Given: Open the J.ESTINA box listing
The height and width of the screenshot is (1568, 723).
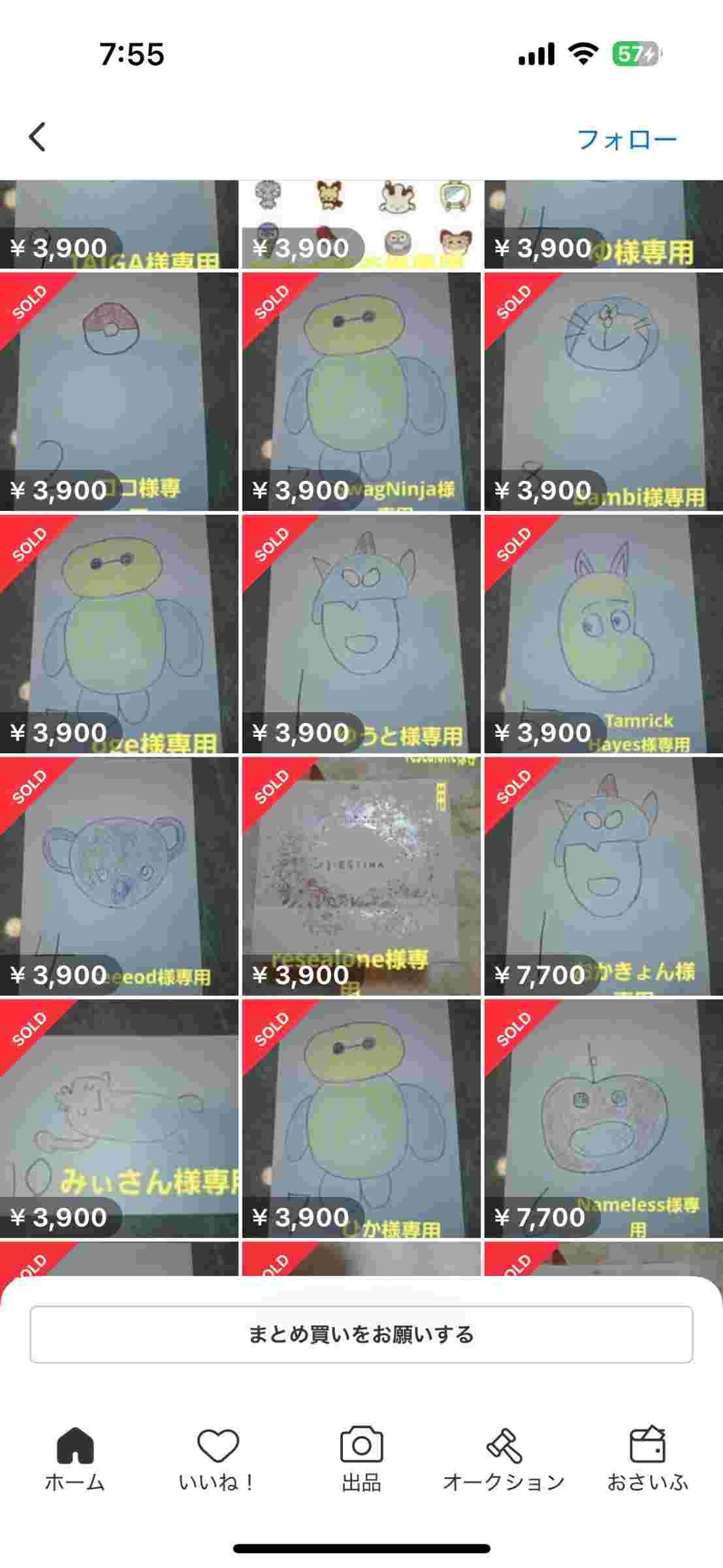Looking at the screenshot, I should [361, 876].
